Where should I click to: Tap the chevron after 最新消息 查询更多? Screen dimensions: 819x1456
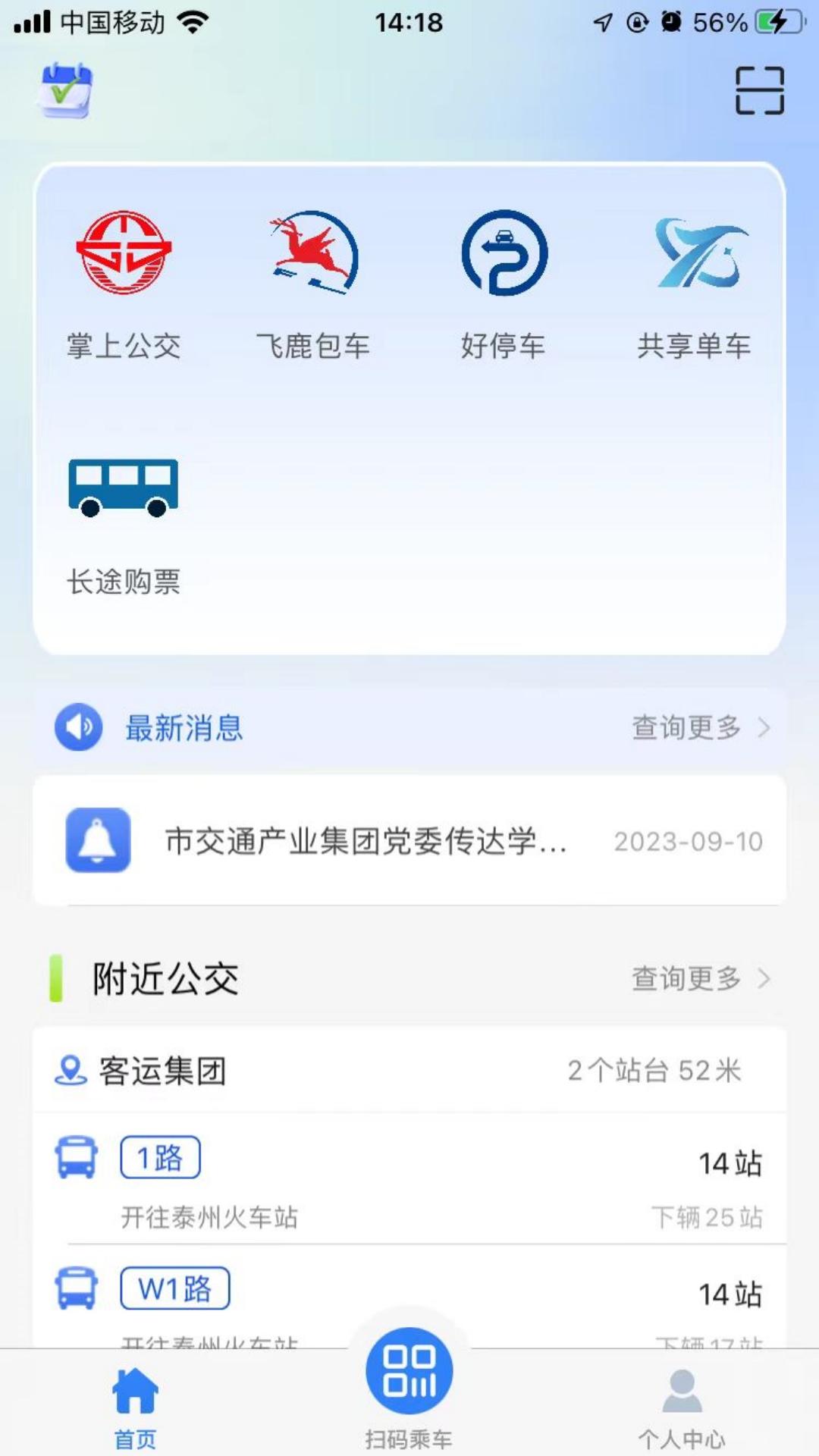(762, 726)
